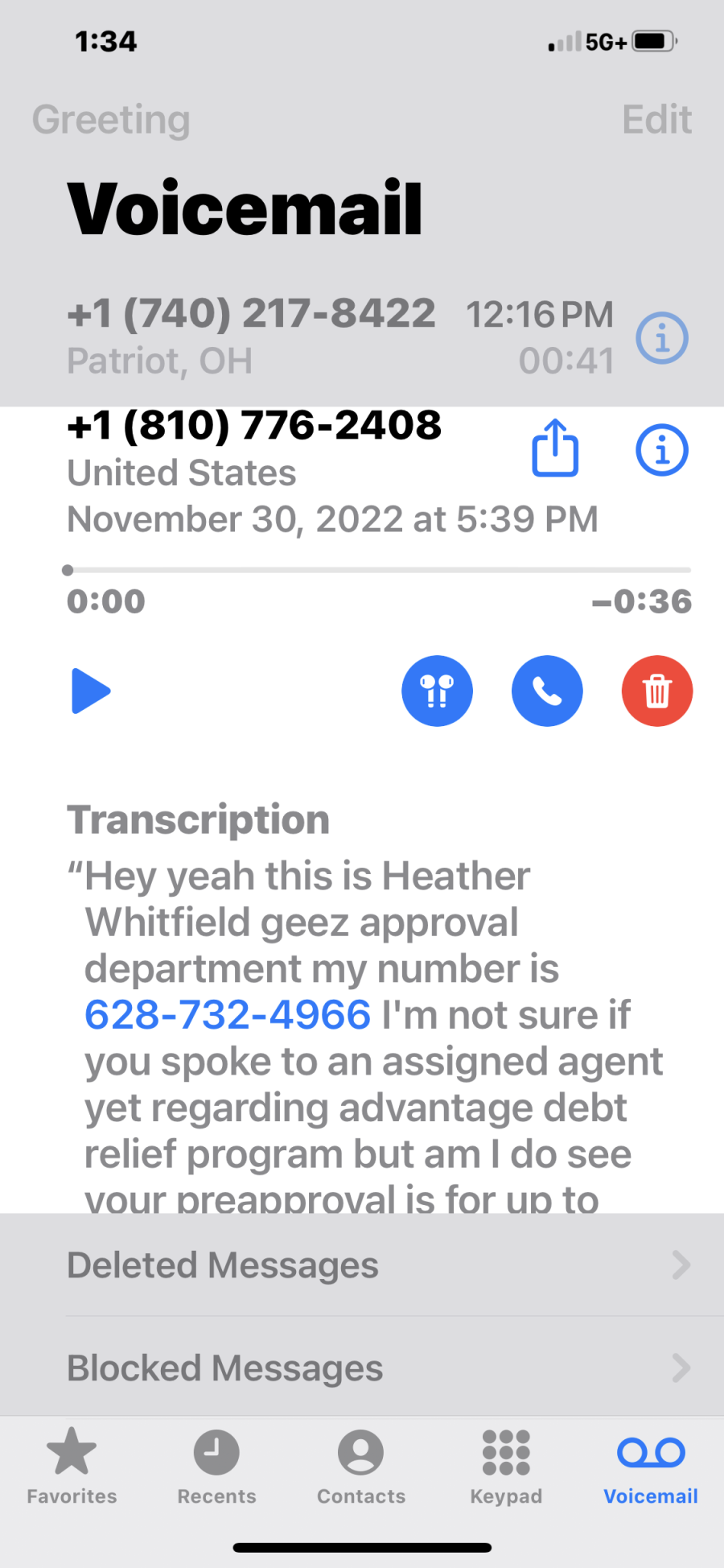The width and height of the screenshot is (724, 1568).
Task: Open info for (810) 776-2408
Action: 662,450
